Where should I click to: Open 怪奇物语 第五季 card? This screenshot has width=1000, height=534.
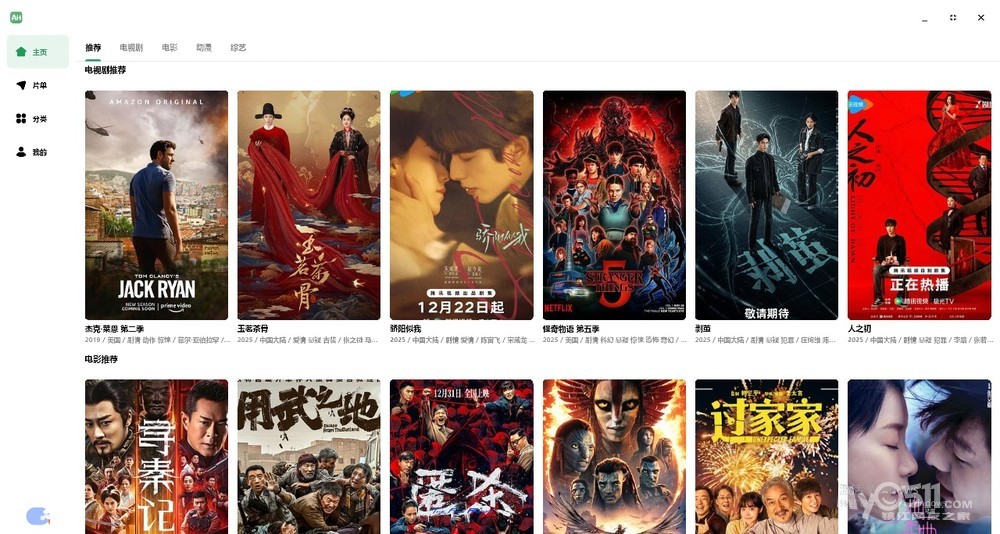click(614, 205)
